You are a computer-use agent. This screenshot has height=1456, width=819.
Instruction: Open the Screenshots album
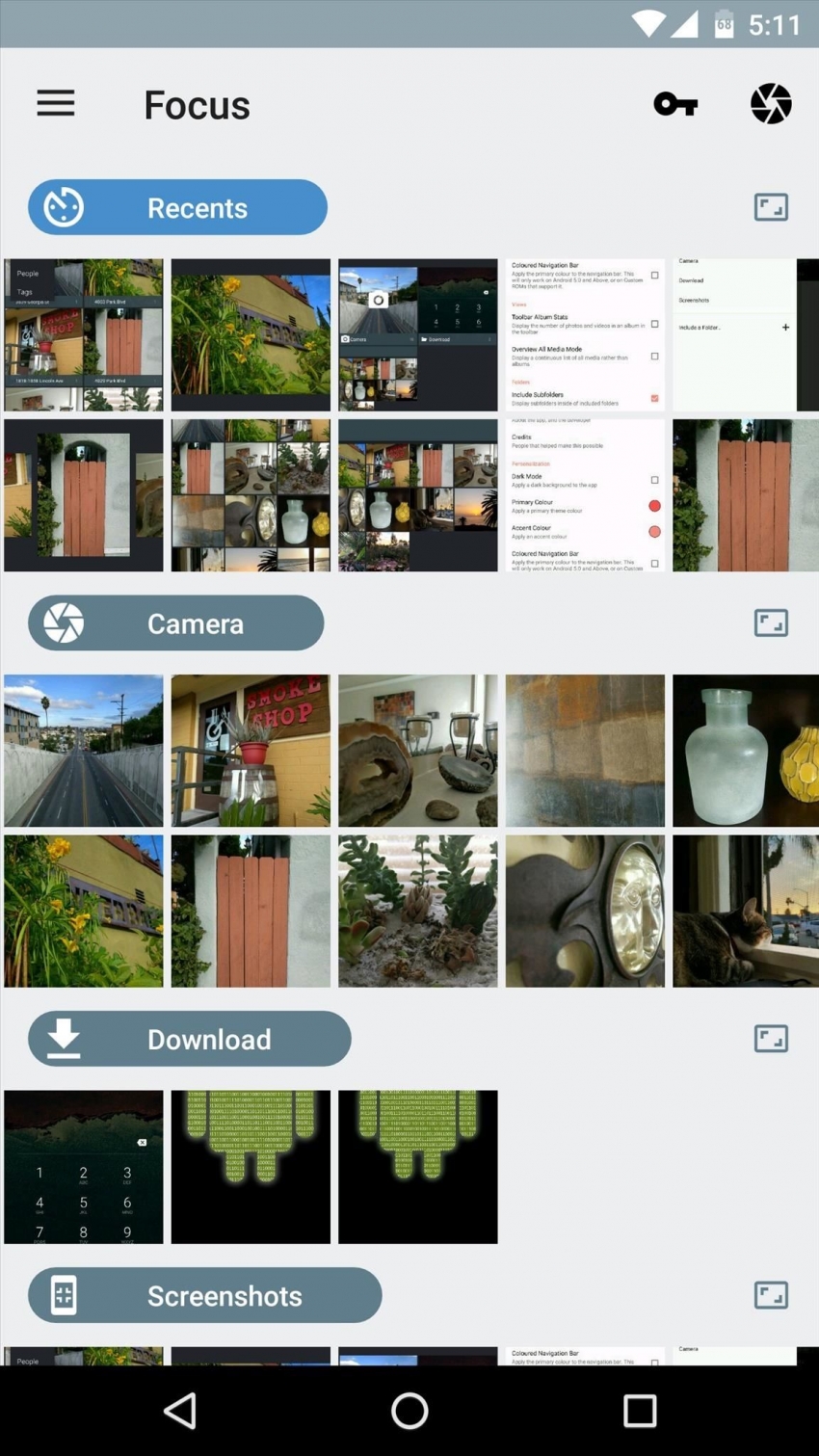coord(204,1295)
